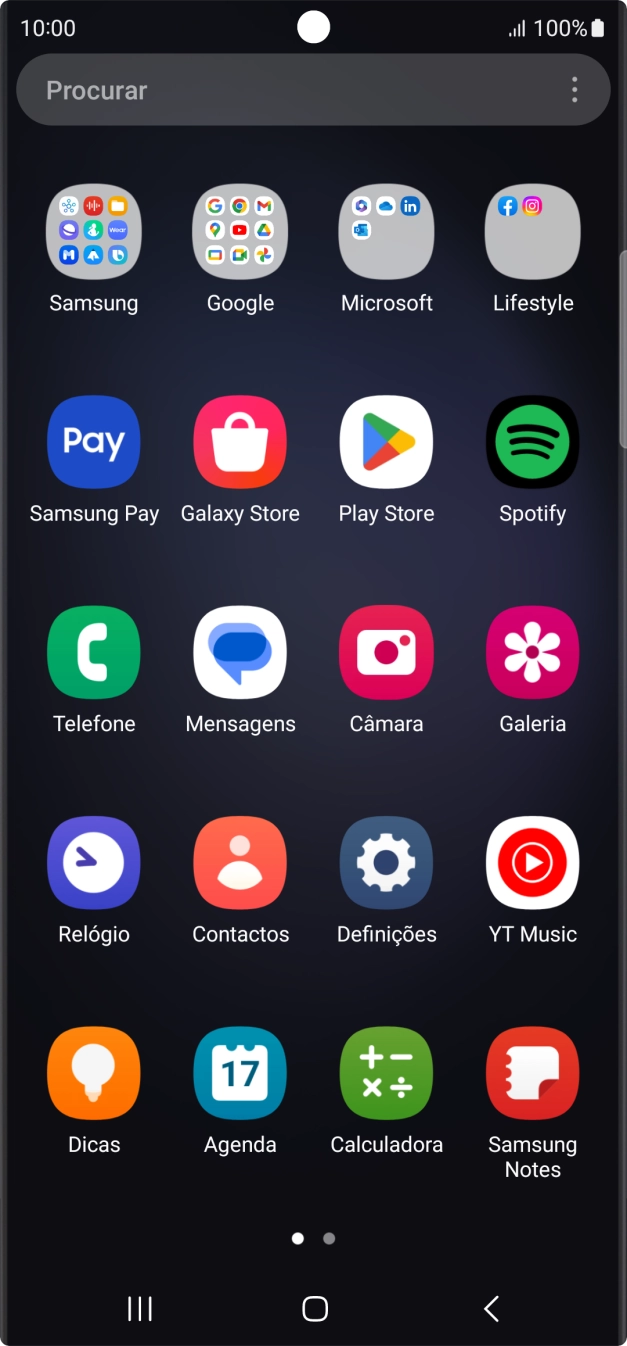Open the Google folder
This screenshot has width=627, height=1346.
click(240, 232)
